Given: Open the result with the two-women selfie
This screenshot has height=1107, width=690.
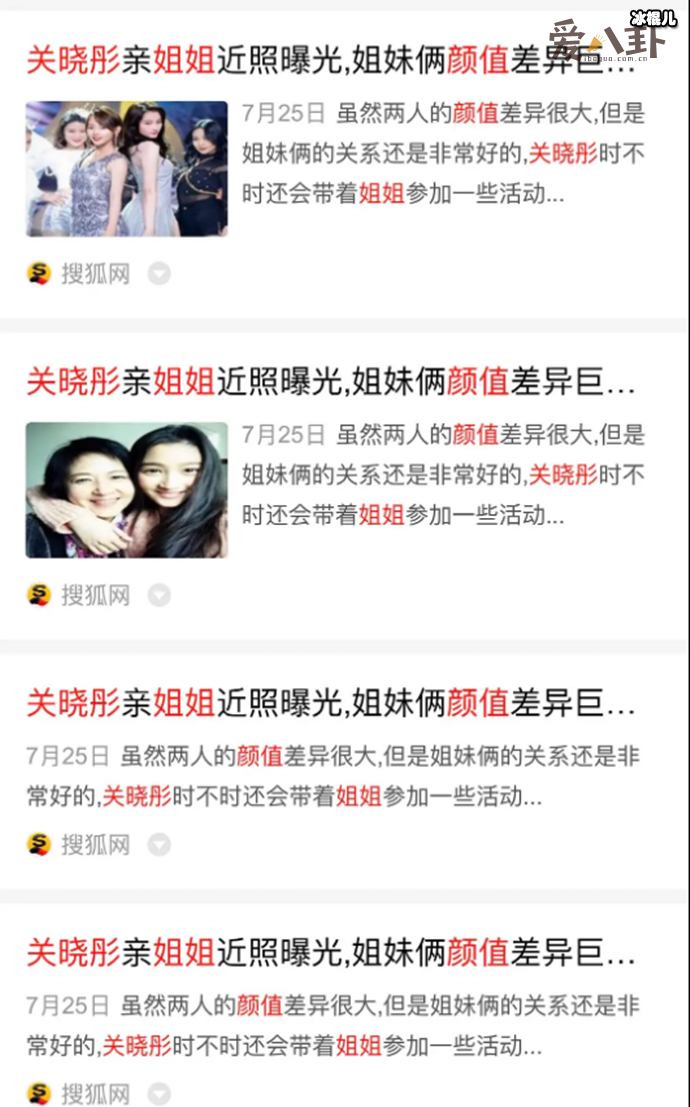Looking at the screenshot, I should (127, 489).
